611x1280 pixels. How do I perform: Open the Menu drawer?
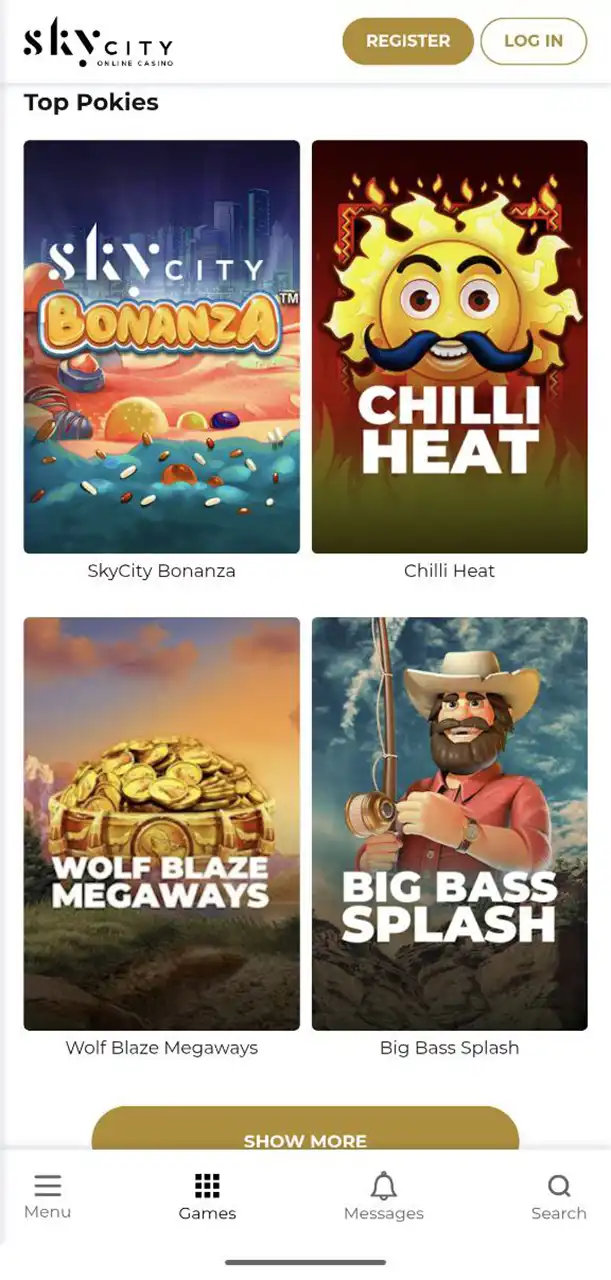(47, 1196)
